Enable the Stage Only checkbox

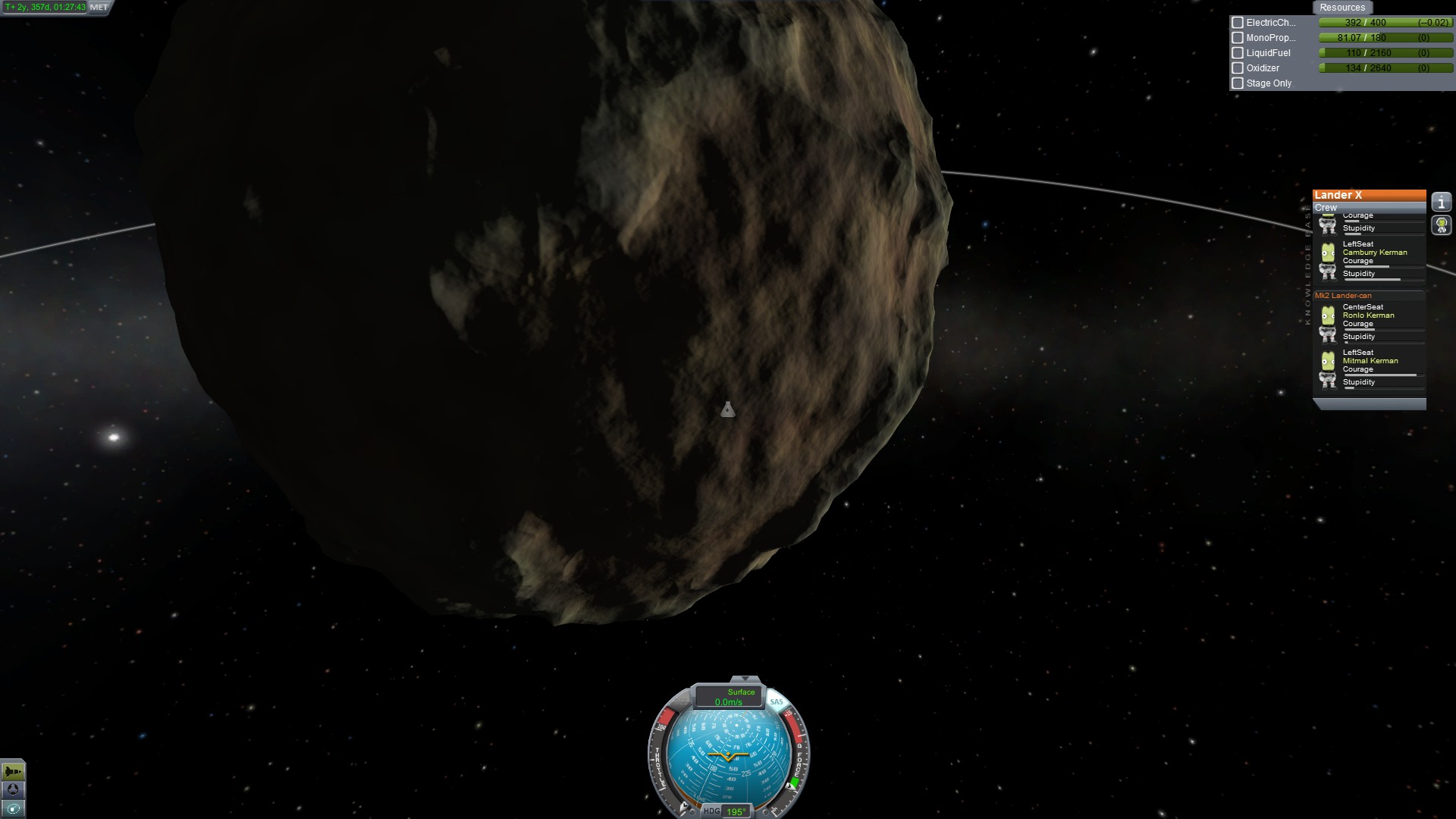click(1238, 83)
